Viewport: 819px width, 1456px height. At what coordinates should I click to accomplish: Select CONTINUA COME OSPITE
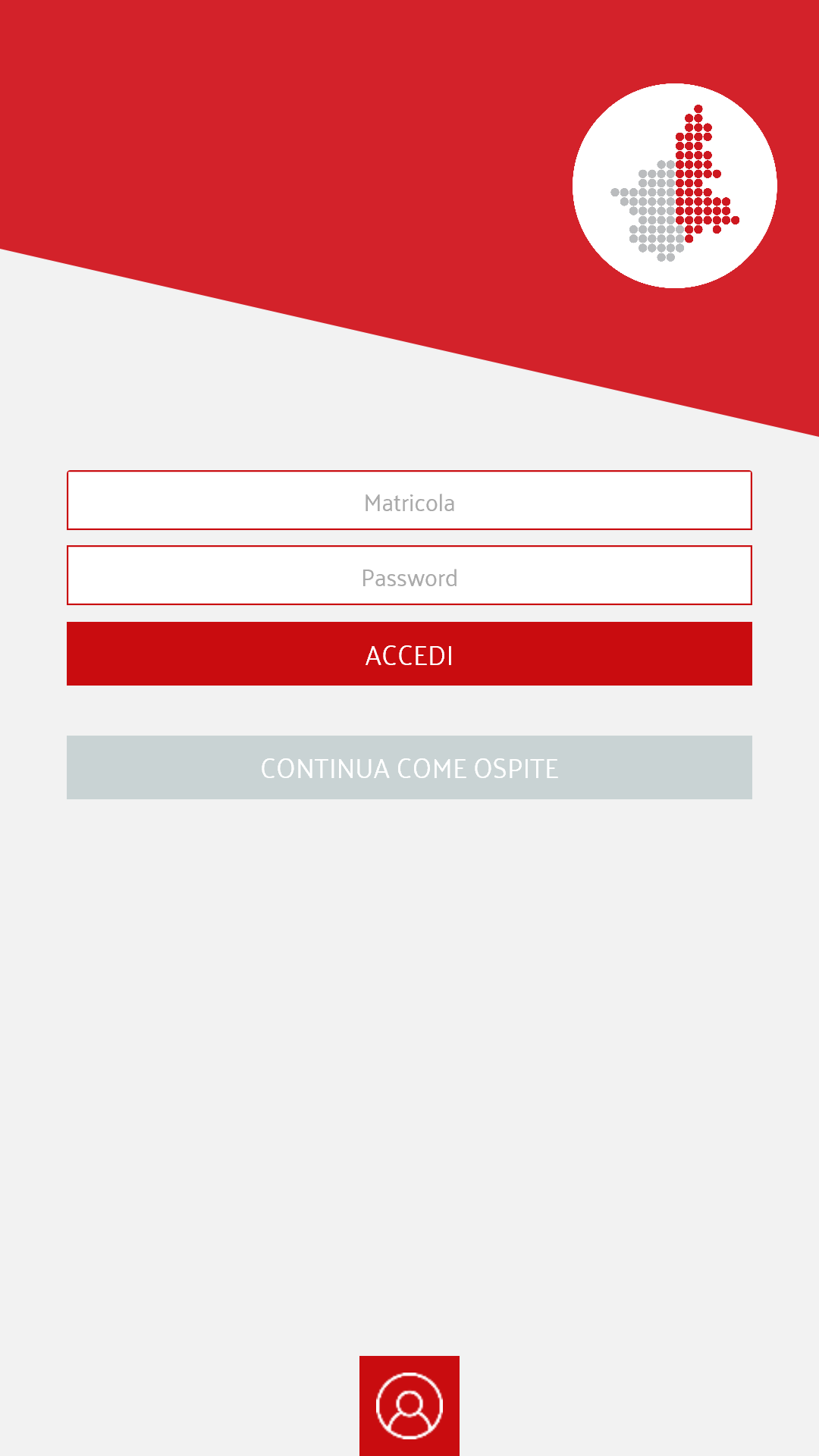click(x=409, y=767)
